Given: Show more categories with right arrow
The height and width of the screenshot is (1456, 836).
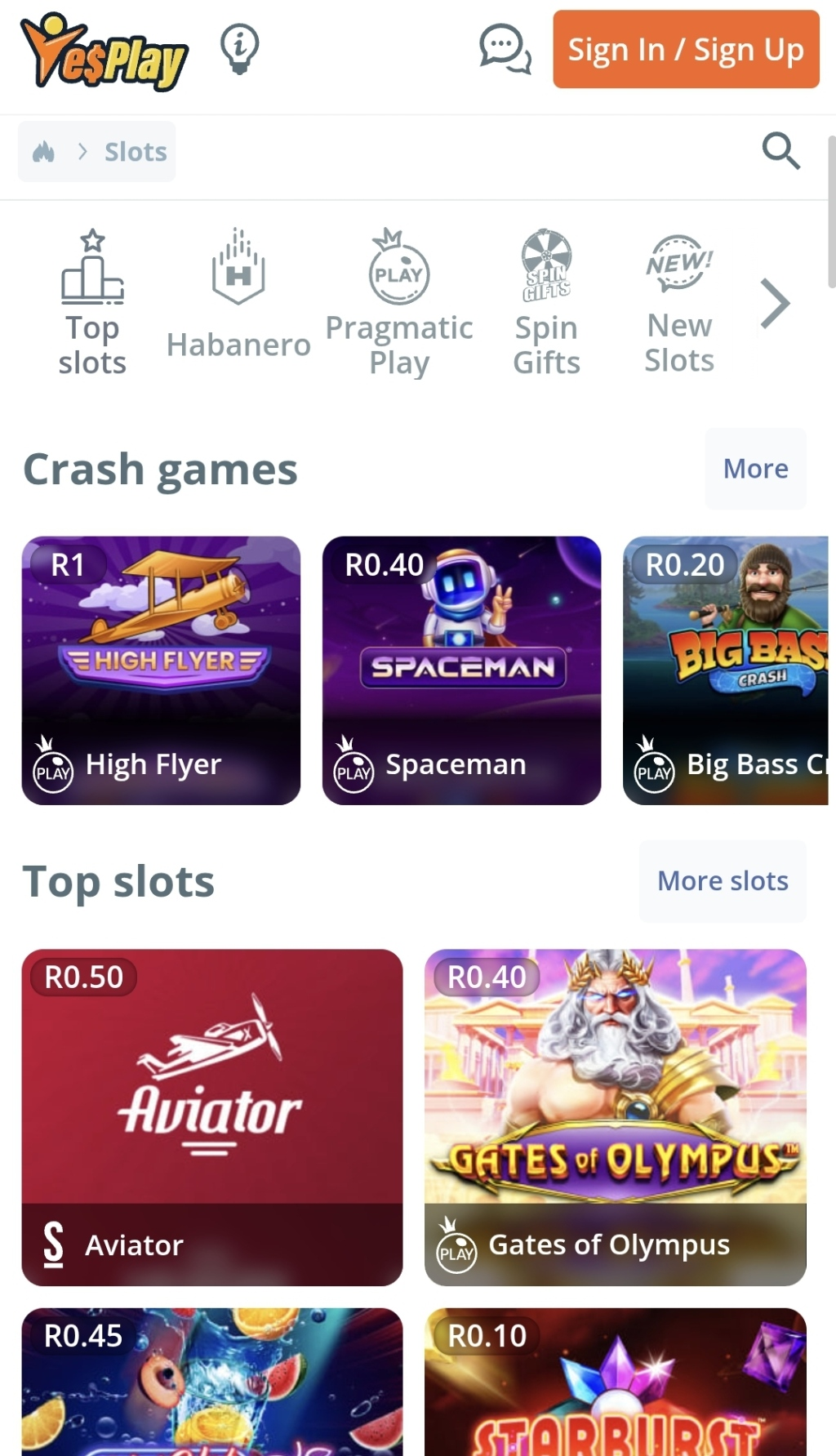Looking at the screenshot, I should [x=775, y=304].
